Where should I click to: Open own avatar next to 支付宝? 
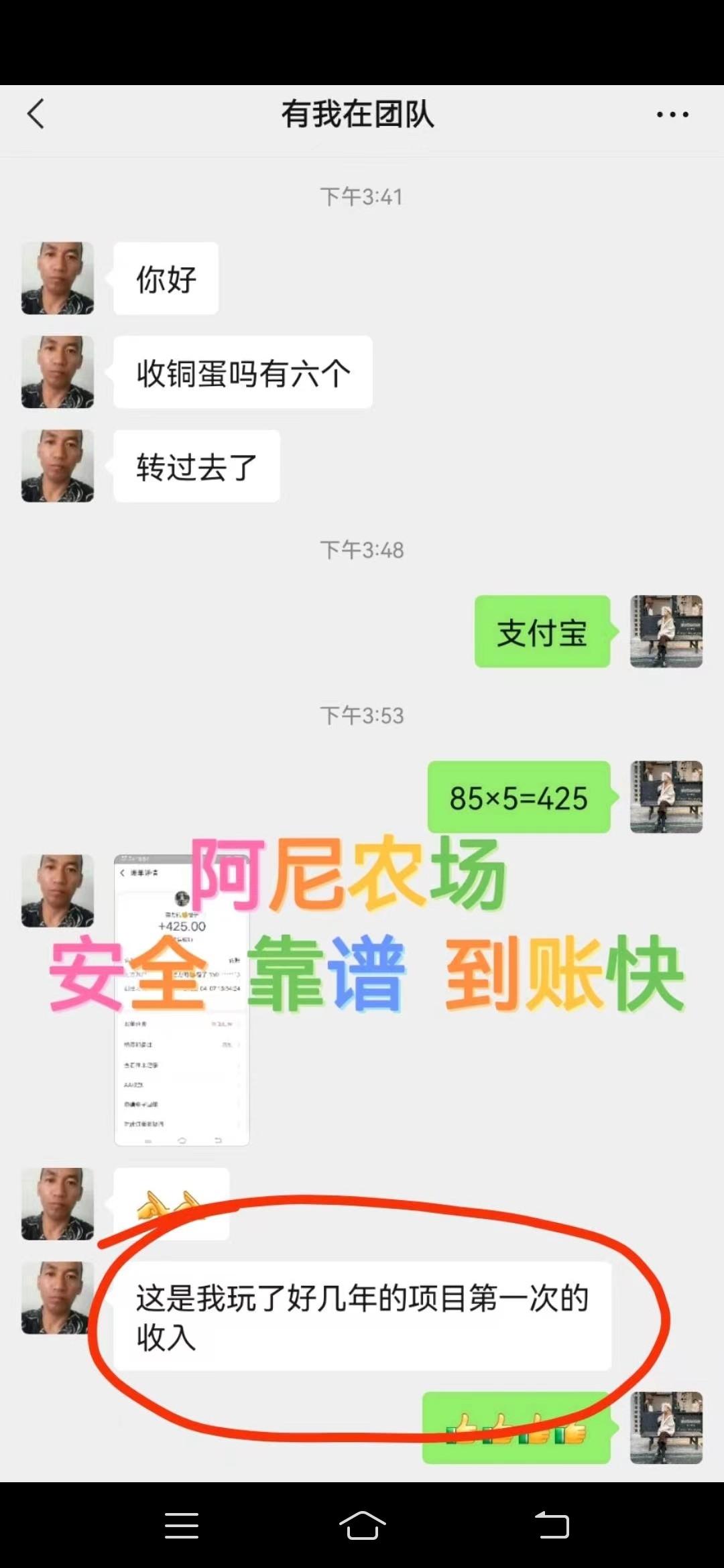[x=666, y=631]
